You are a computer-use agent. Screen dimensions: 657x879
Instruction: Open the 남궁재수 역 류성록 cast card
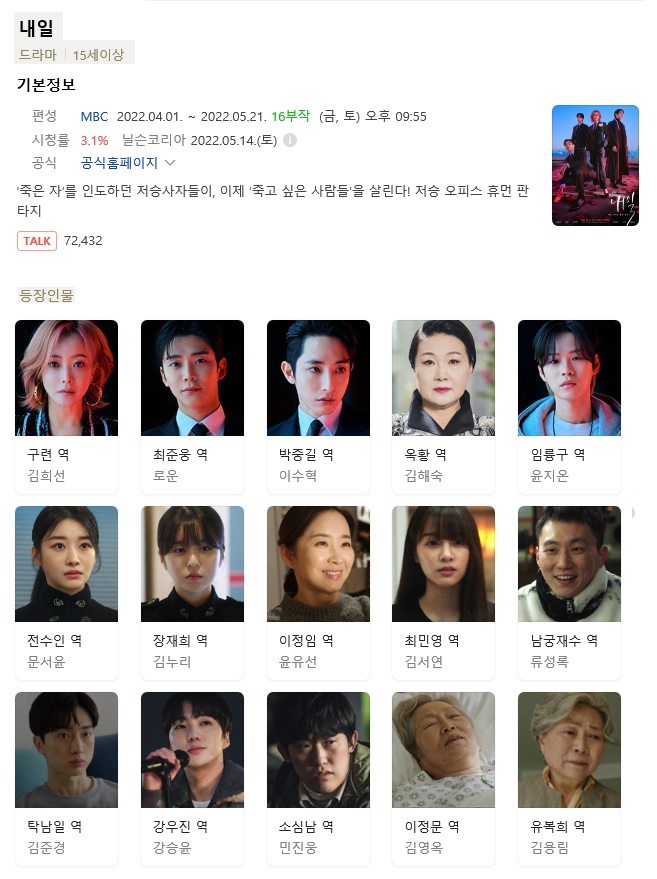[569, 591]
